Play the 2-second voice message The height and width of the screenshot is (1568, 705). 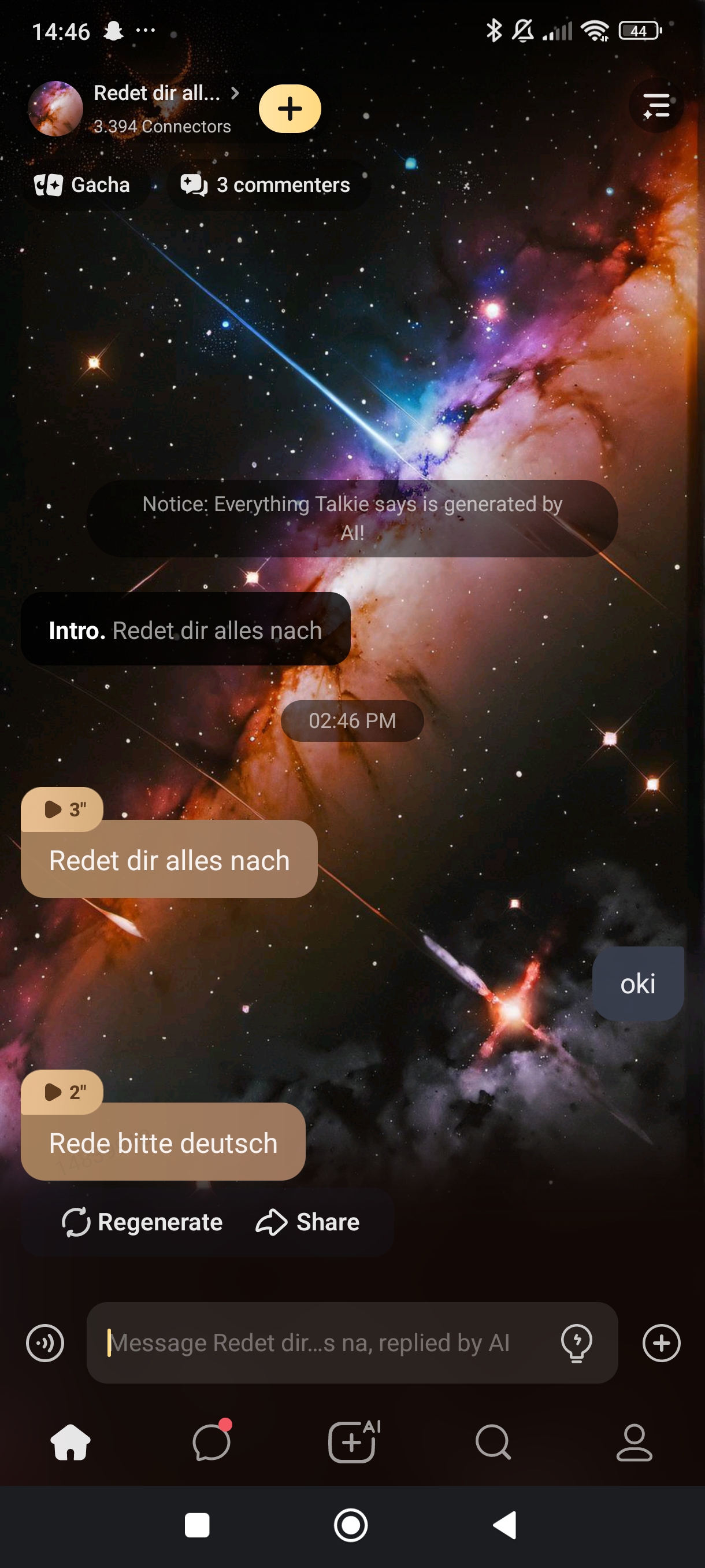tap(62, 1092)
